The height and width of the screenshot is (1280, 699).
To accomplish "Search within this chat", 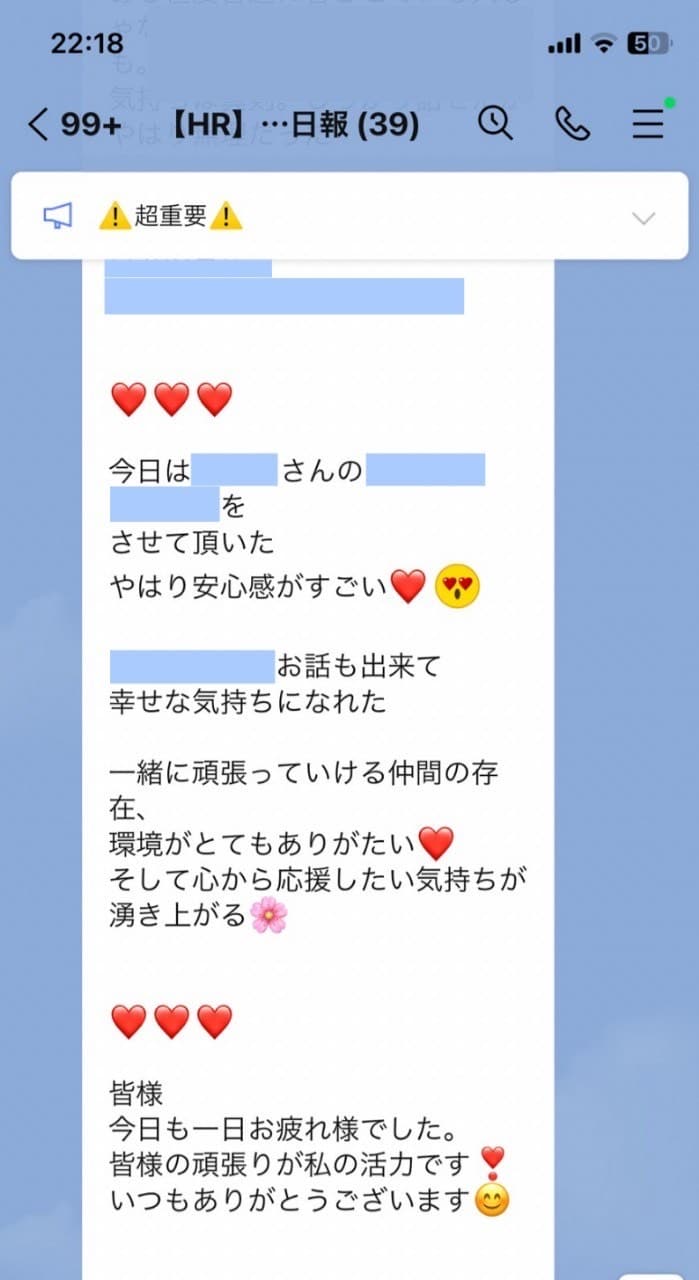I will click(495, 124).
